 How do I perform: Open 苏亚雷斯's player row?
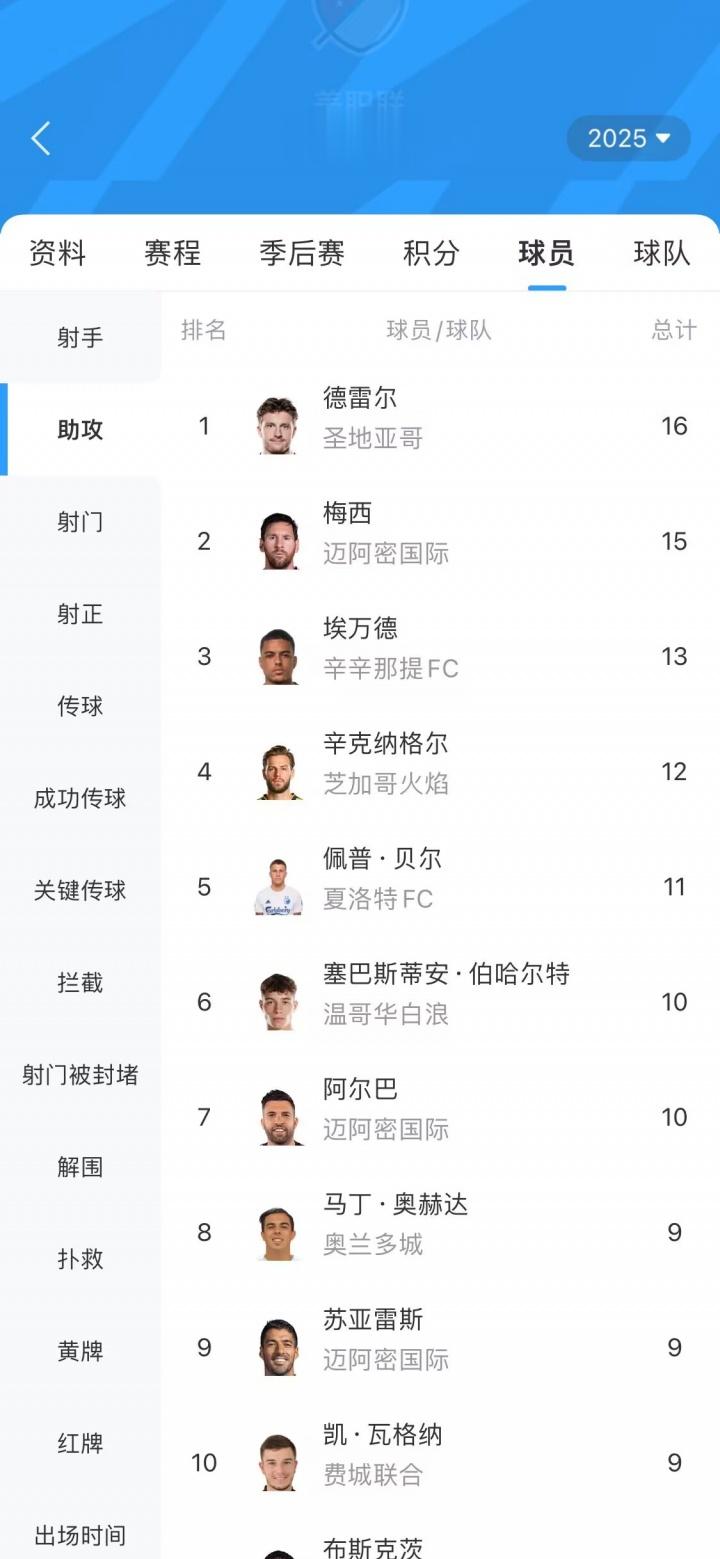(x=440, y=1347)
